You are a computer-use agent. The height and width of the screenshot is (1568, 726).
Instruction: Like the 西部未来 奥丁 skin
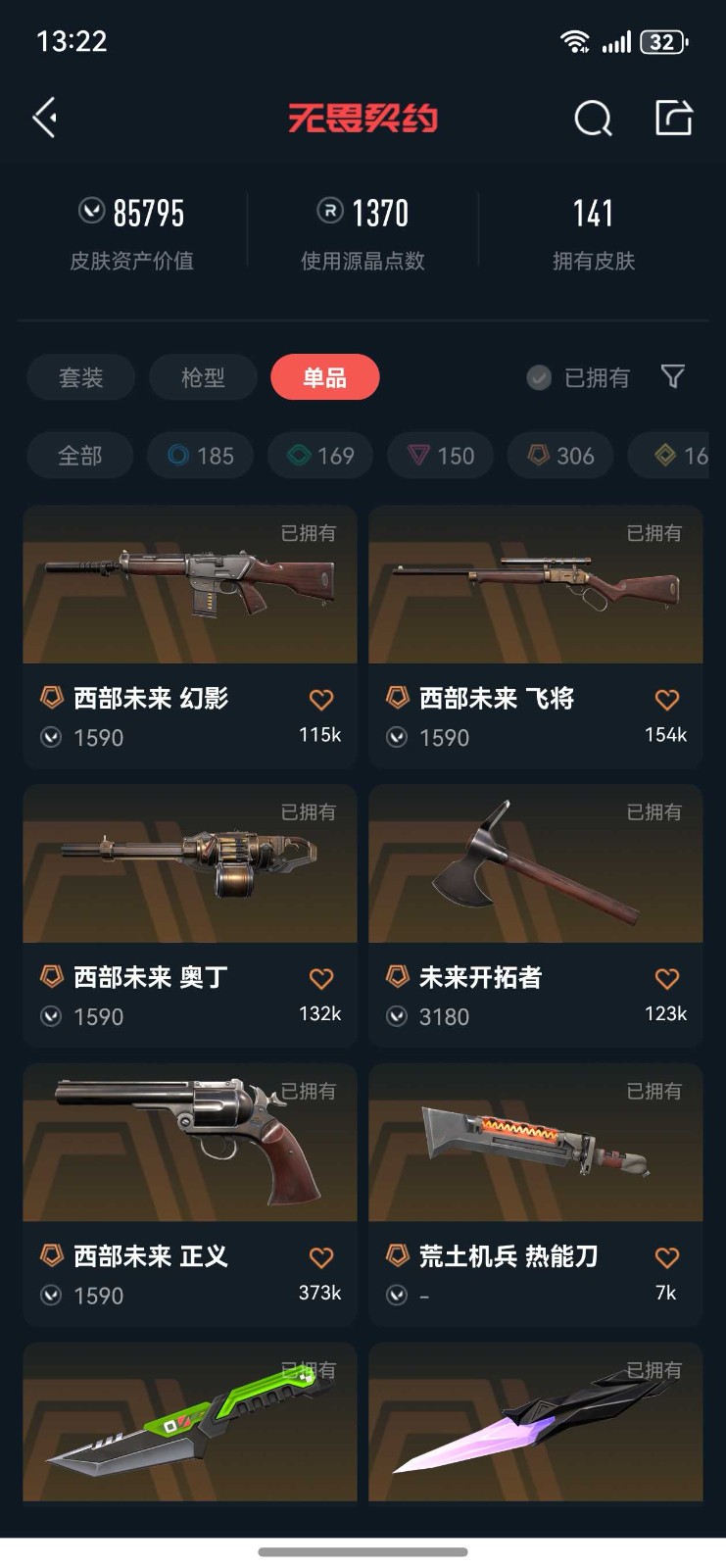point(321,978)
